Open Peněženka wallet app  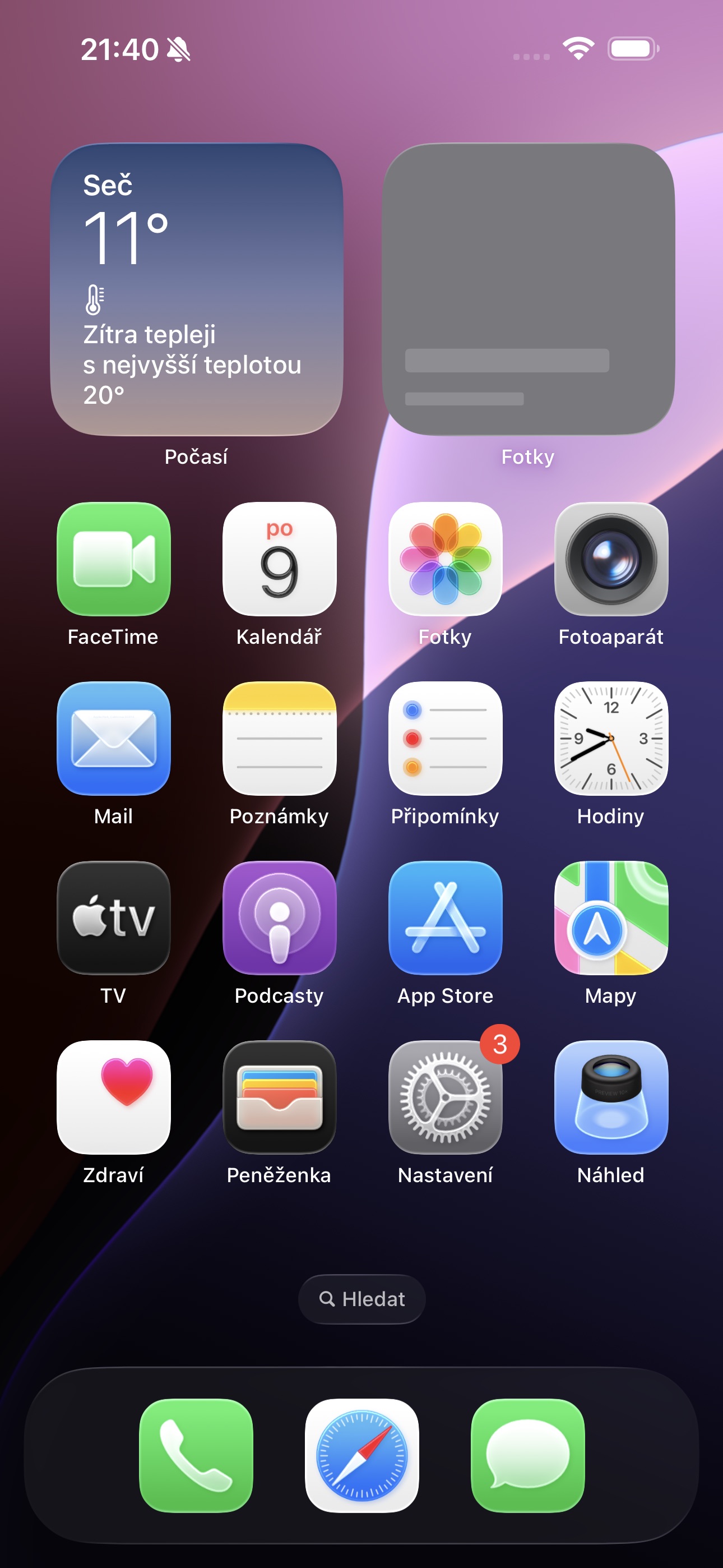point(279,1097)
